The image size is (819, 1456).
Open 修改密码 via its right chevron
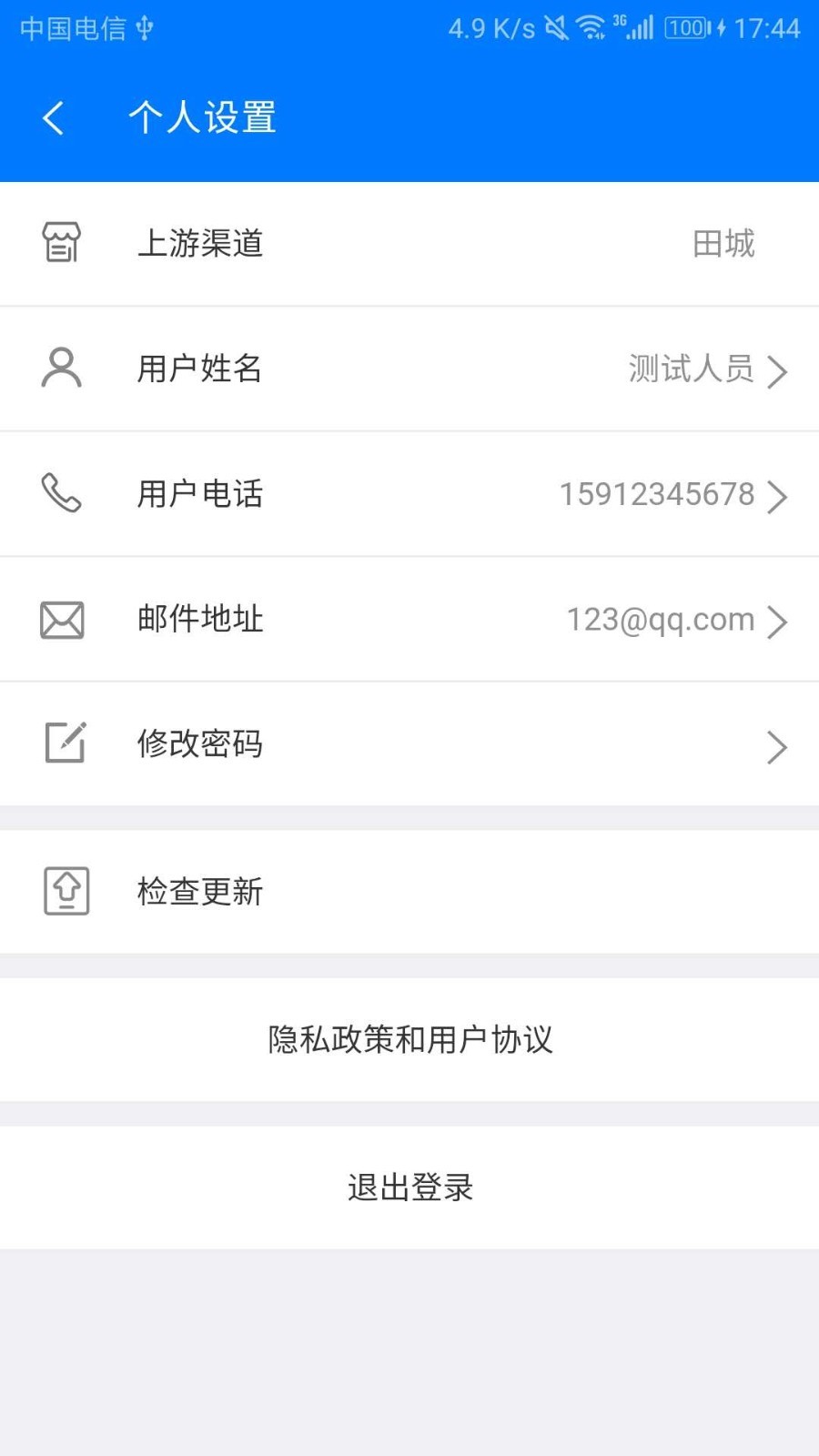778,746
